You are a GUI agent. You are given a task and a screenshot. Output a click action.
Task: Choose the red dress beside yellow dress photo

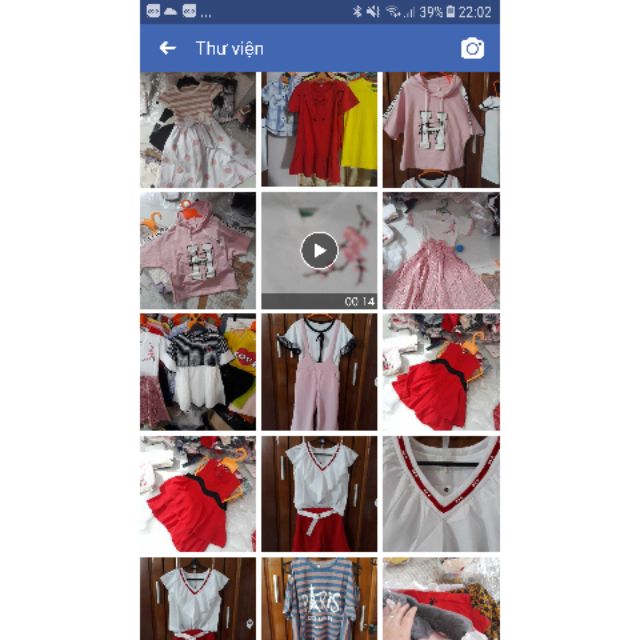click(319, 130)
